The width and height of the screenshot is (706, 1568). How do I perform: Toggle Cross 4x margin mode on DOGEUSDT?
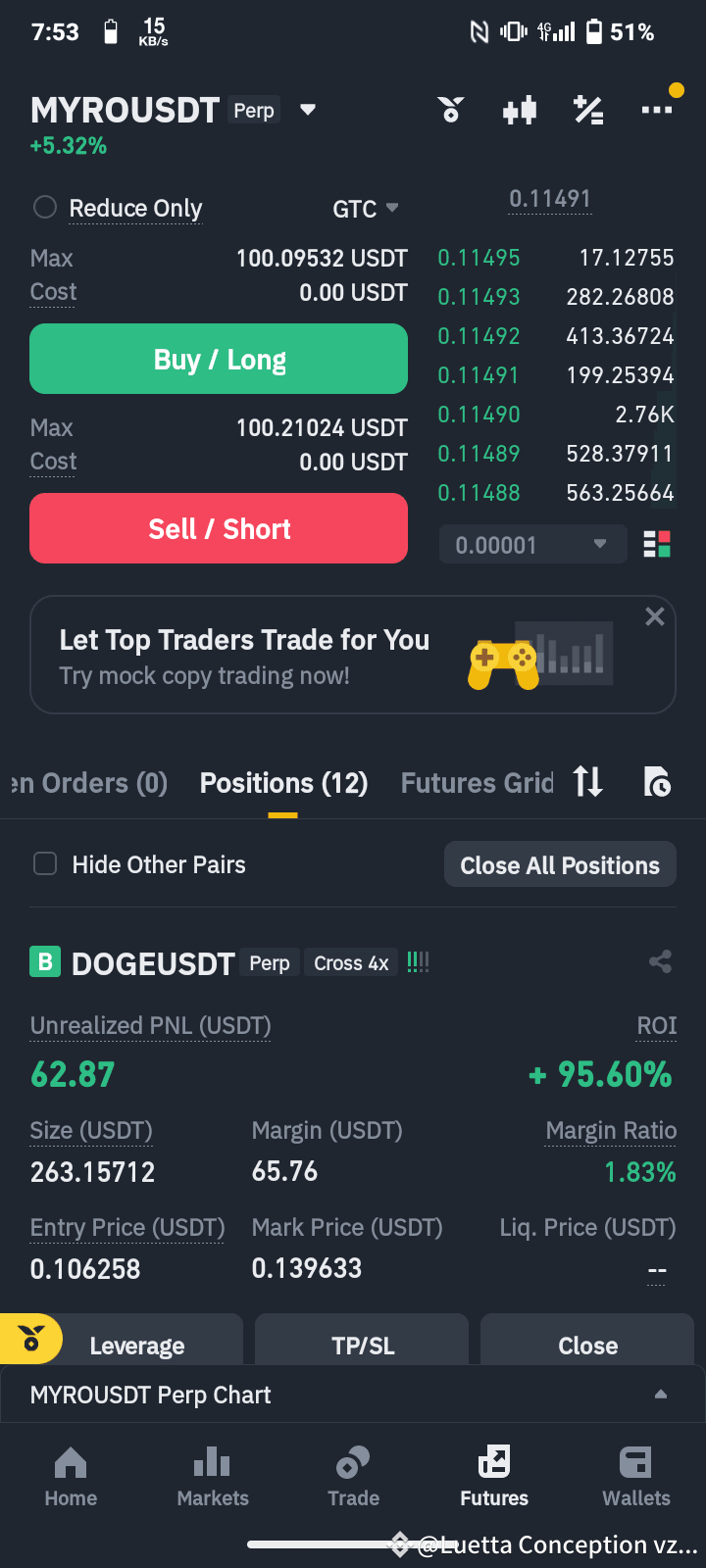350,962
